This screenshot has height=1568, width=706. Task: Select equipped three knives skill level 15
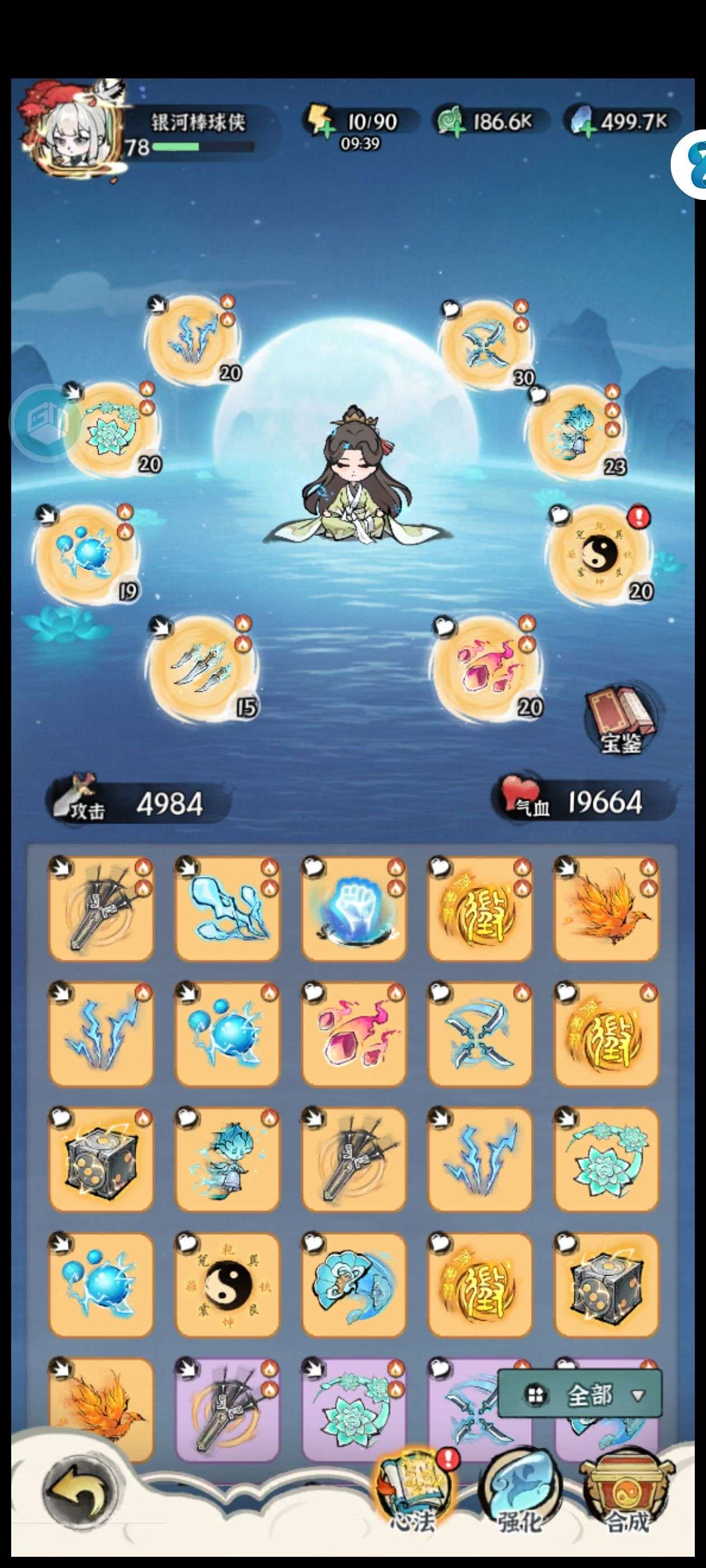[x=201, y=668]
